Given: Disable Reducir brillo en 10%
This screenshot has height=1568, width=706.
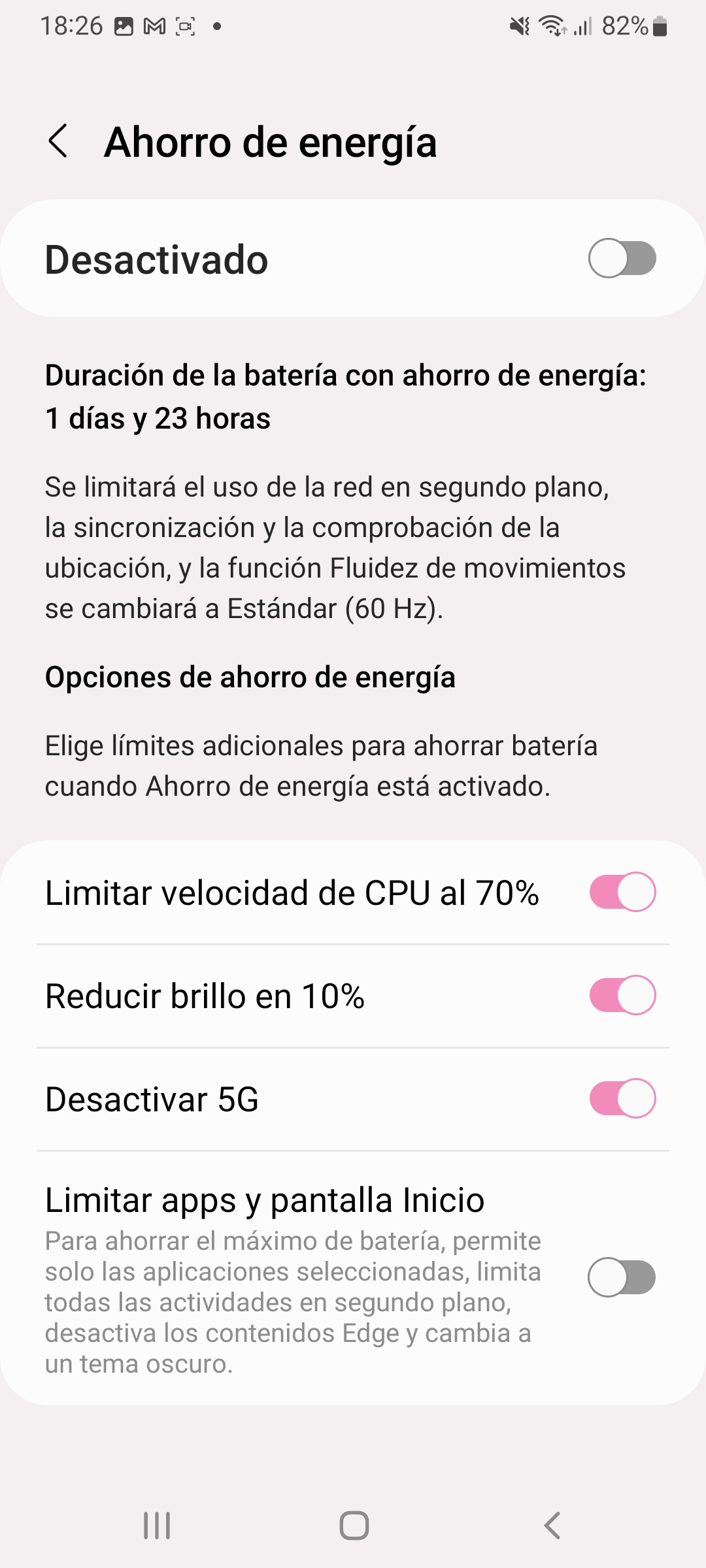Looking at the screenshot, I should pyautogui.click(x=622, y=995).
